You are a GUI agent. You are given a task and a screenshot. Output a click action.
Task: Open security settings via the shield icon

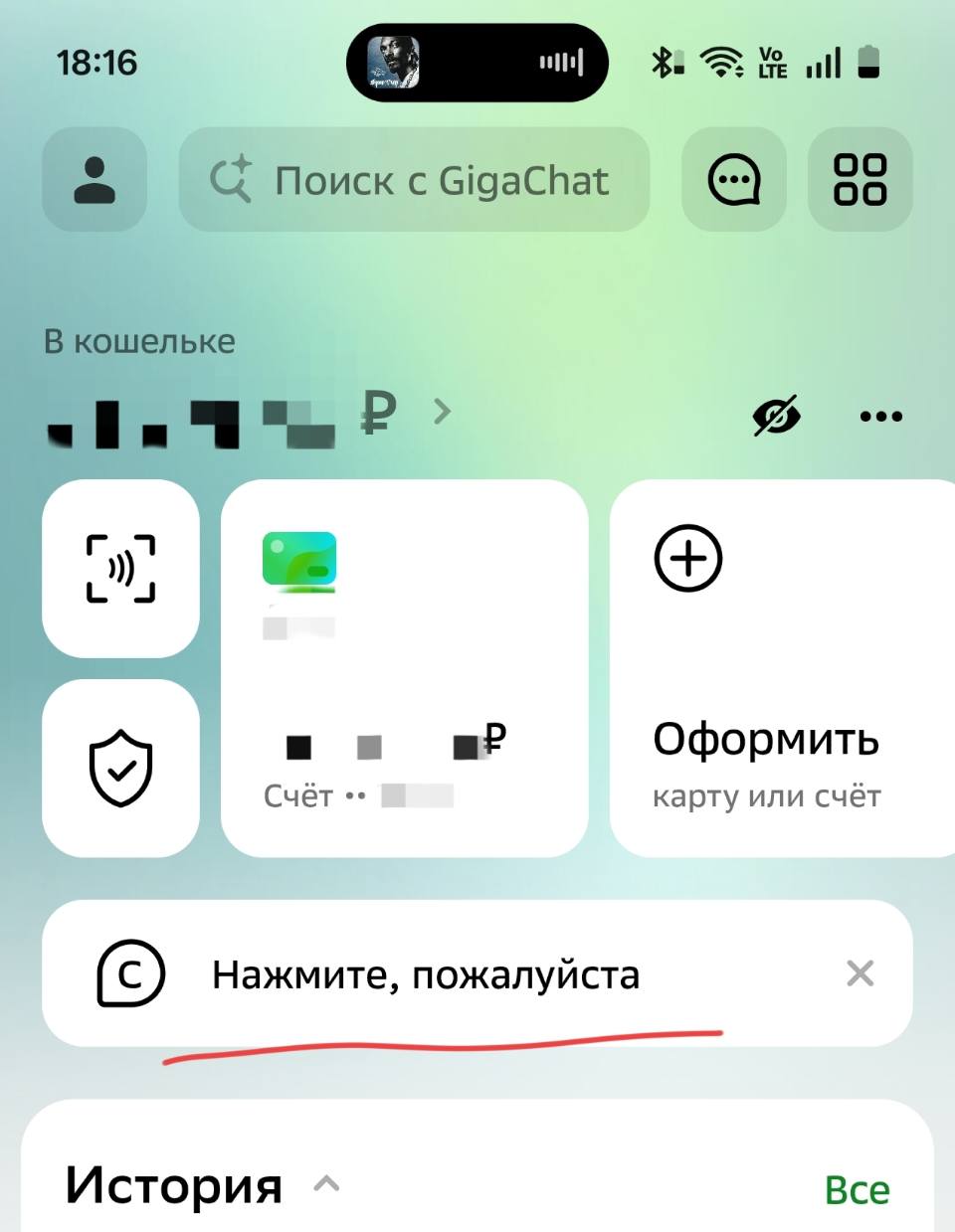[x=120, y=766]
